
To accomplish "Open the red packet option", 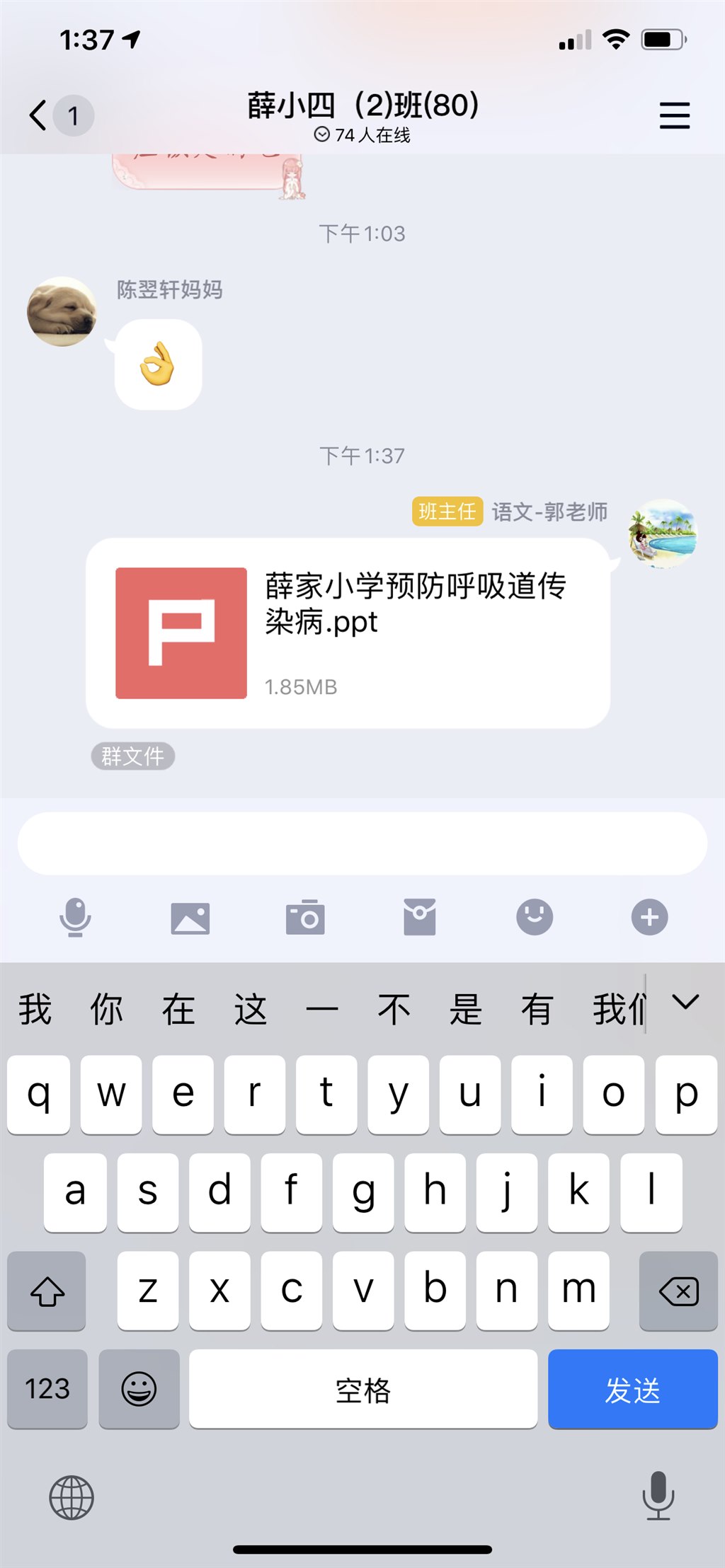I will [420, 918].
